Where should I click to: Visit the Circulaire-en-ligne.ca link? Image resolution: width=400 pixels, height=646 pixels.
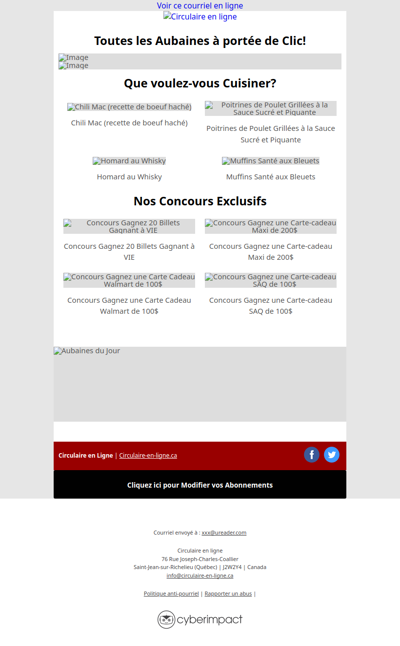click(148, 456)
